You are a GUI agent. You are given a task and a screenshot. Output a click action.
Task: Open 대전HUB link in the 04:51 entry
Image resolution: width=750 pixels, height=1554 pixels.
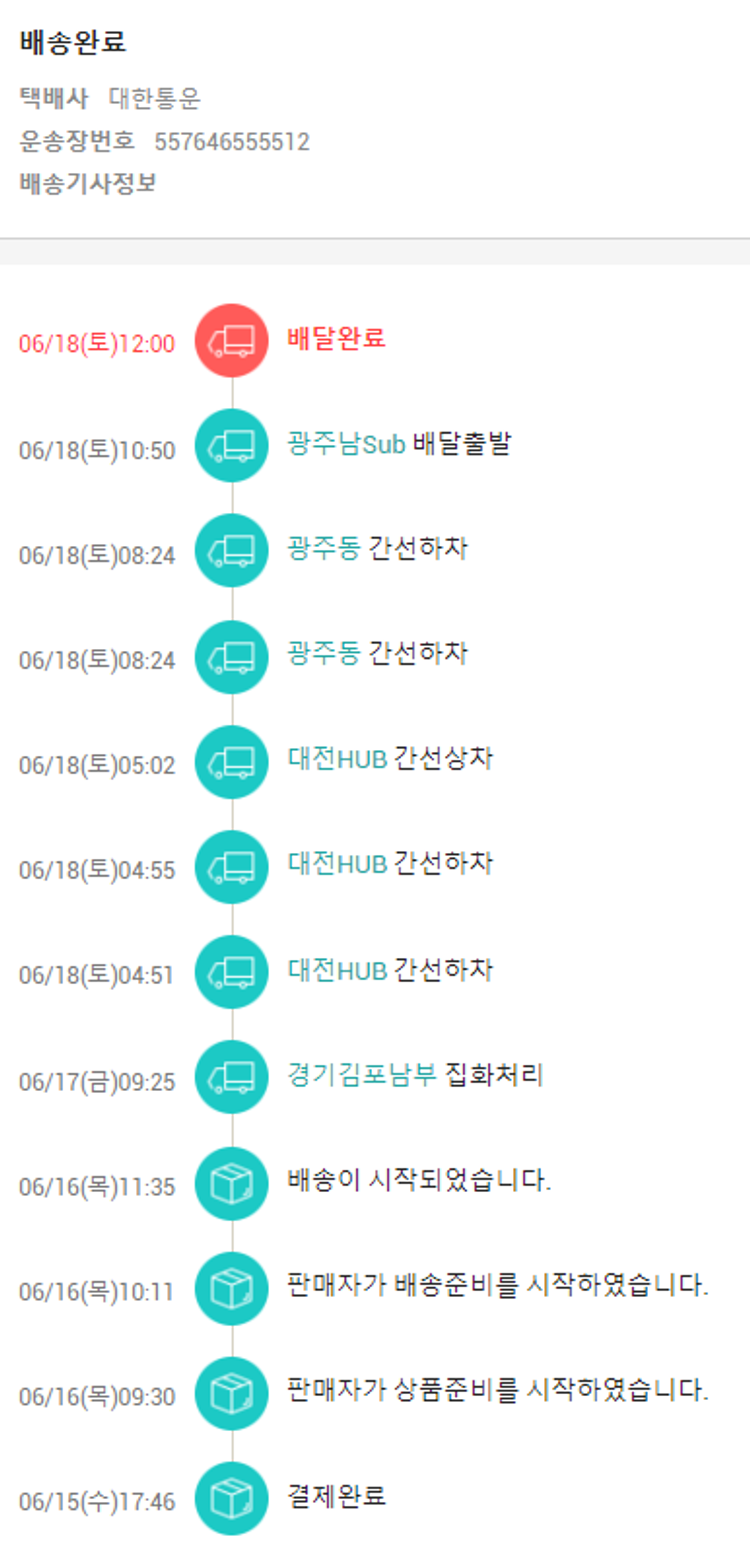pos(337,970)
